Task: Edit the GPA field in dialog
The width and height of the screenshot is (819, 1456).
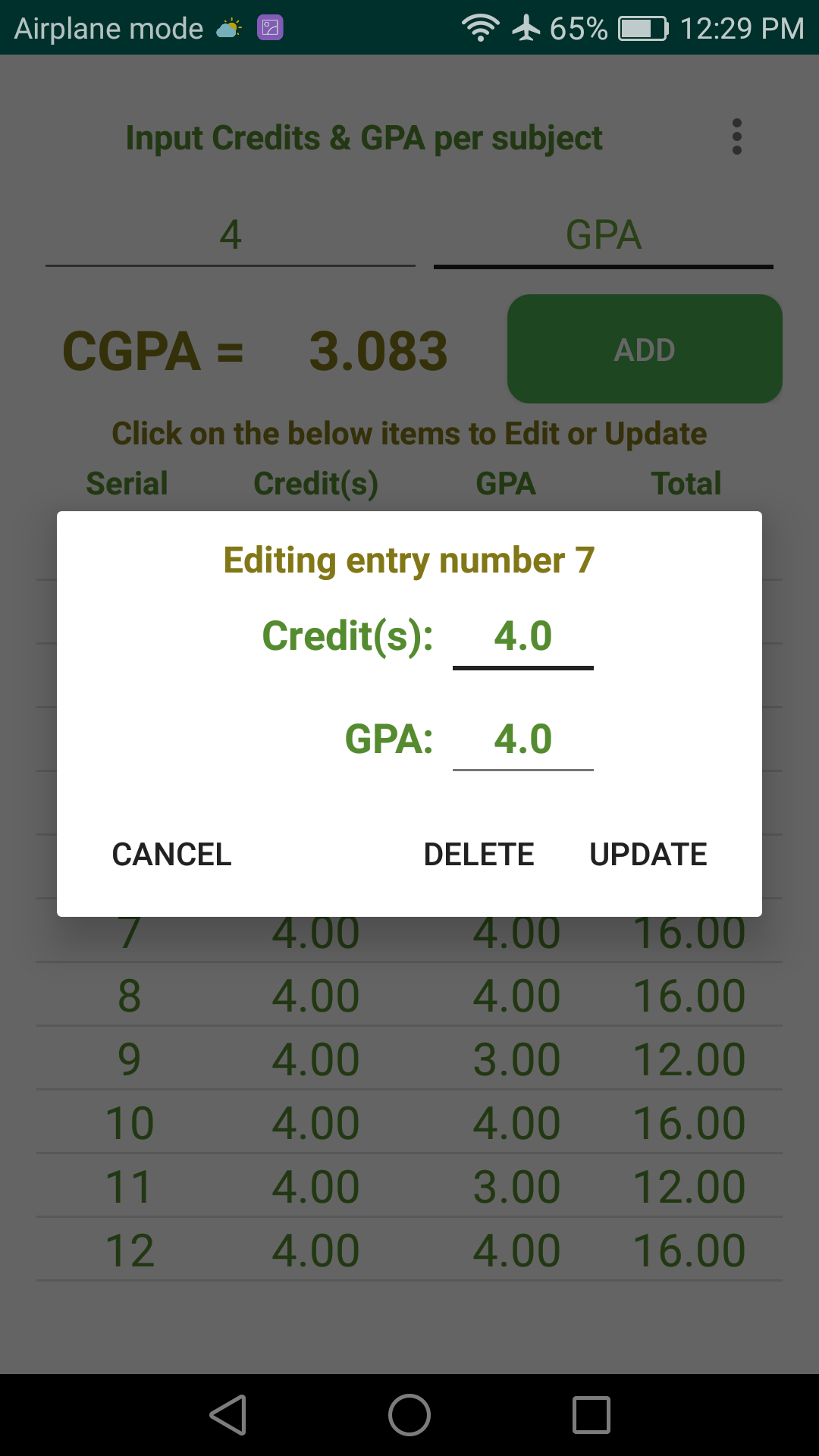Action: [522, 740]
